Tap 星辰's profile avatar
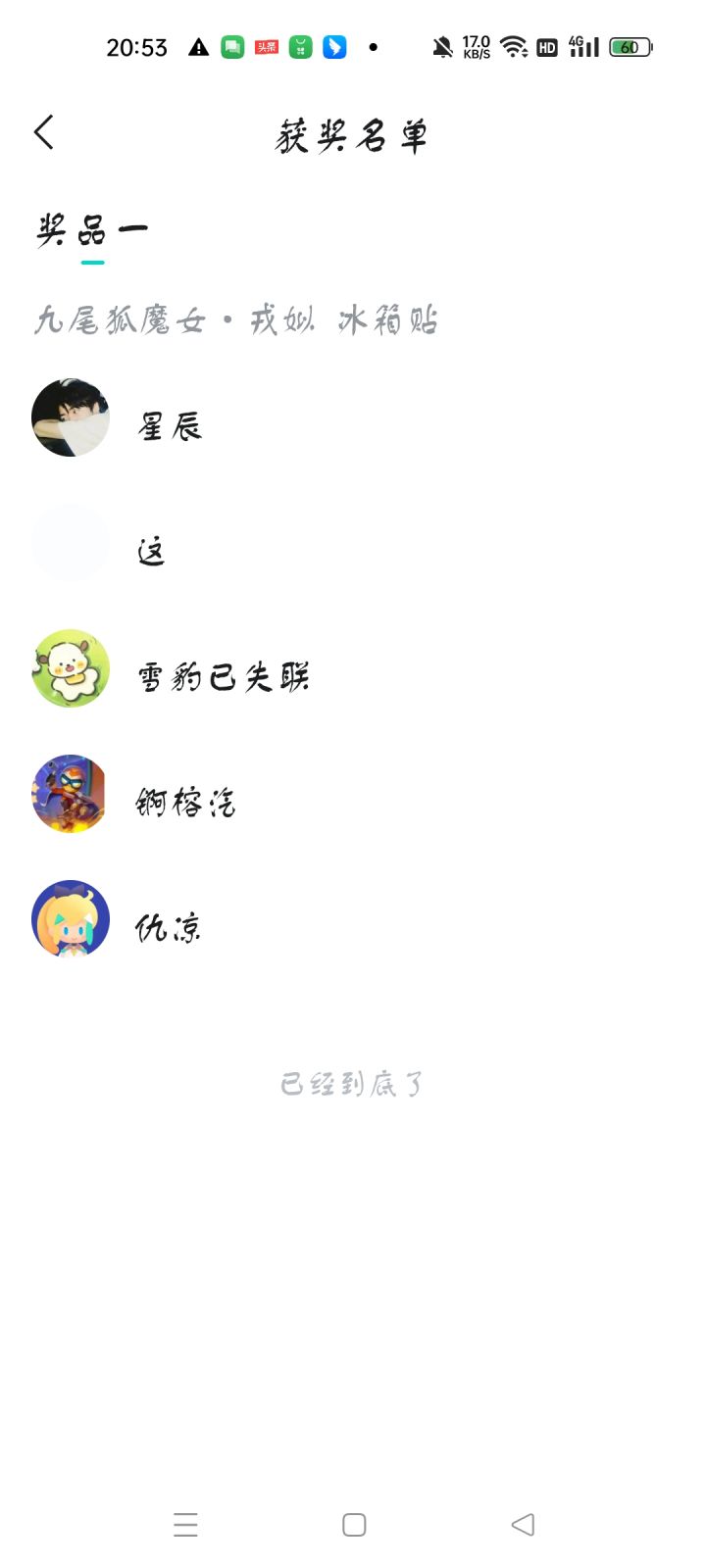The height and width of the screenshot is (1568, 706). click(x=70, y=417)
